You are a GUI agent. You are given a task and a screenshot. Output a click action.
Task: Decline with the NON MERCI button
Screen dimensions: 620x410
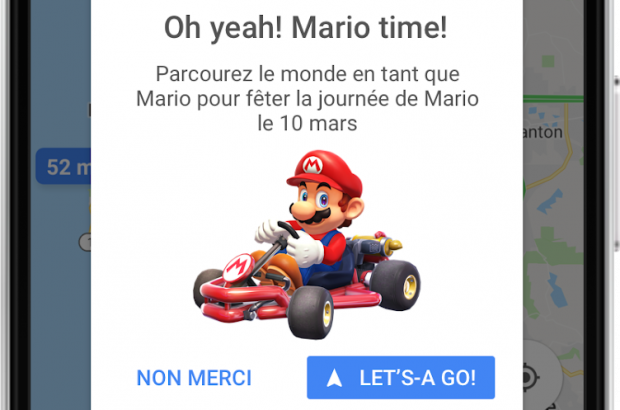194,378
